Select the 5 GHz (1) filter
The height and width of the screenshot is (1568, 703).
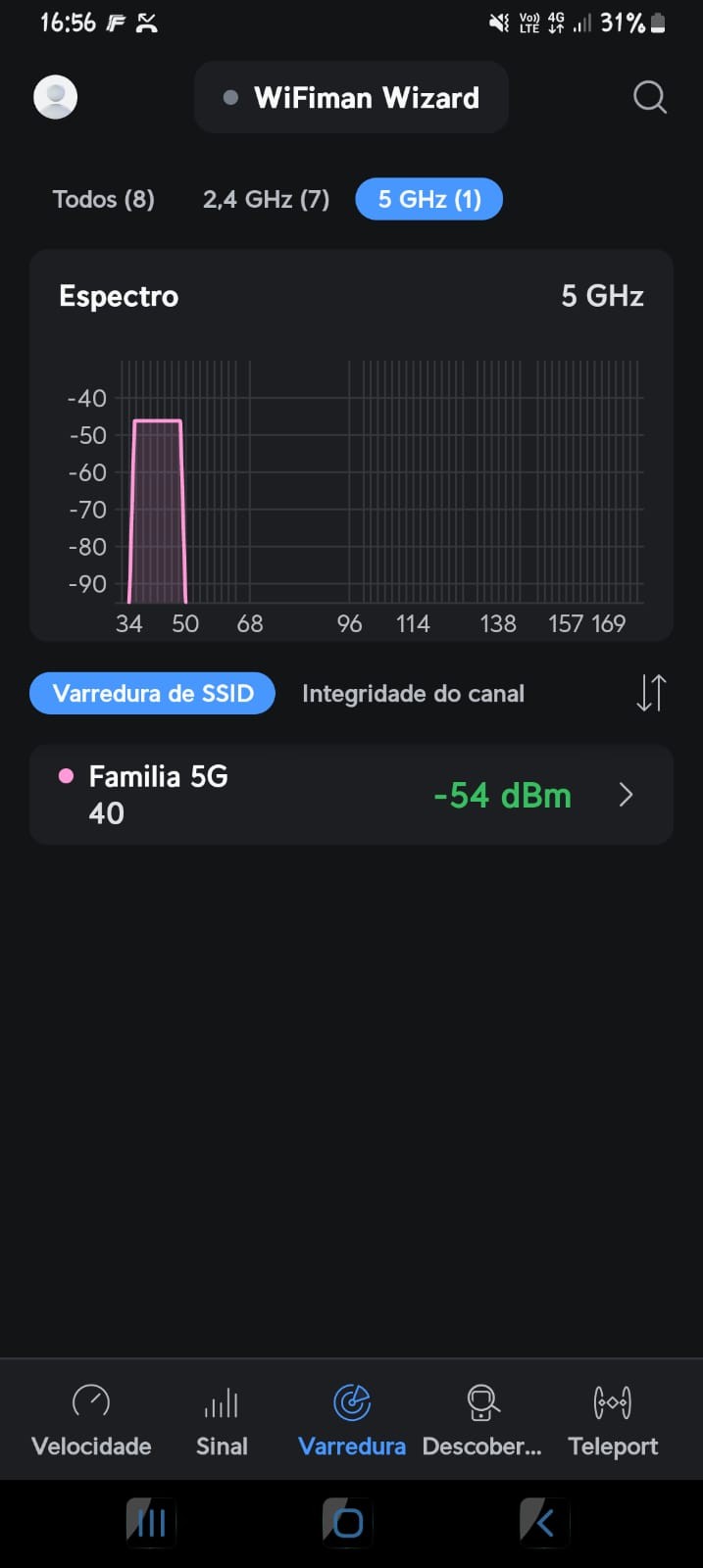click(429, 200)
